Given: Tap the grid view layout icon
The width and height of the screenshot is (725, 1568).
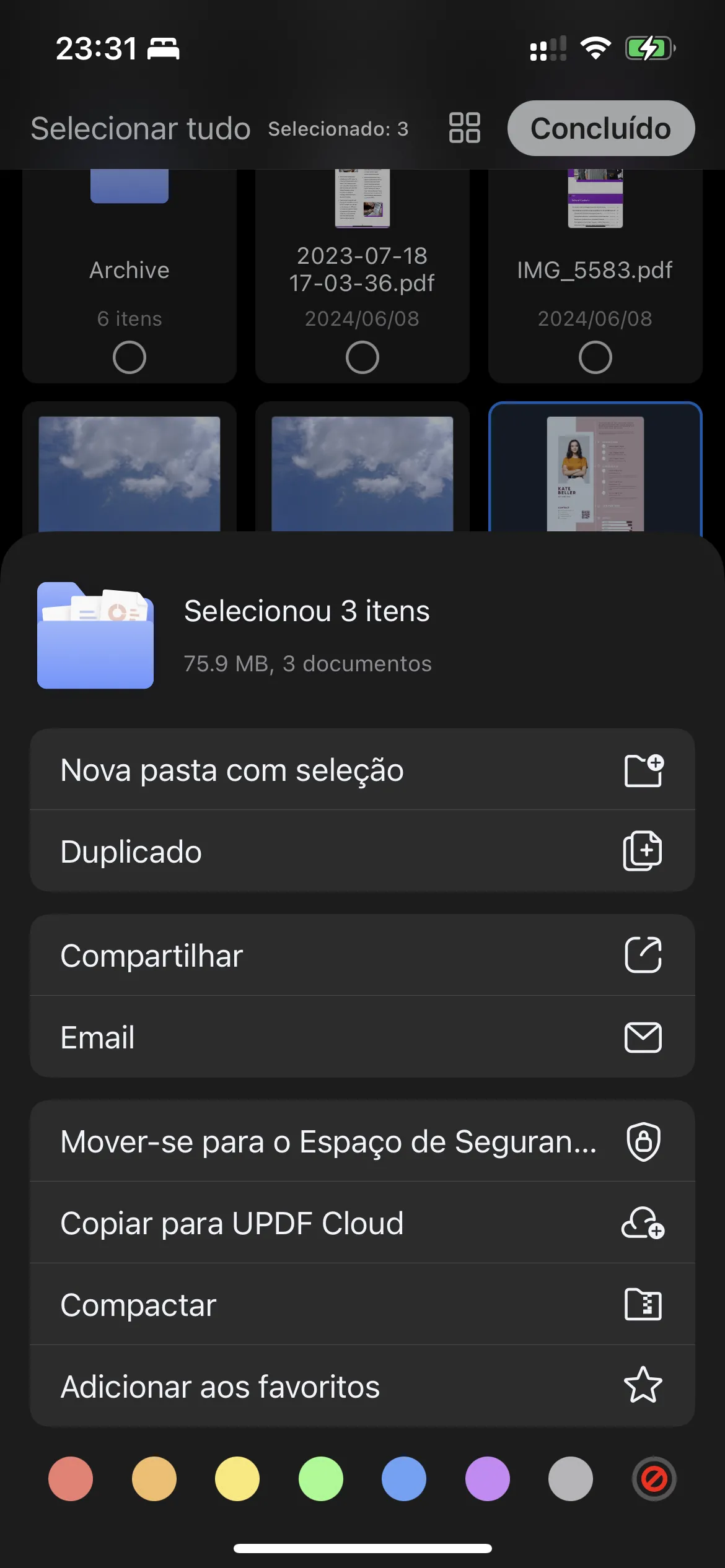Looking at the screenshot, I should point(464,128).
